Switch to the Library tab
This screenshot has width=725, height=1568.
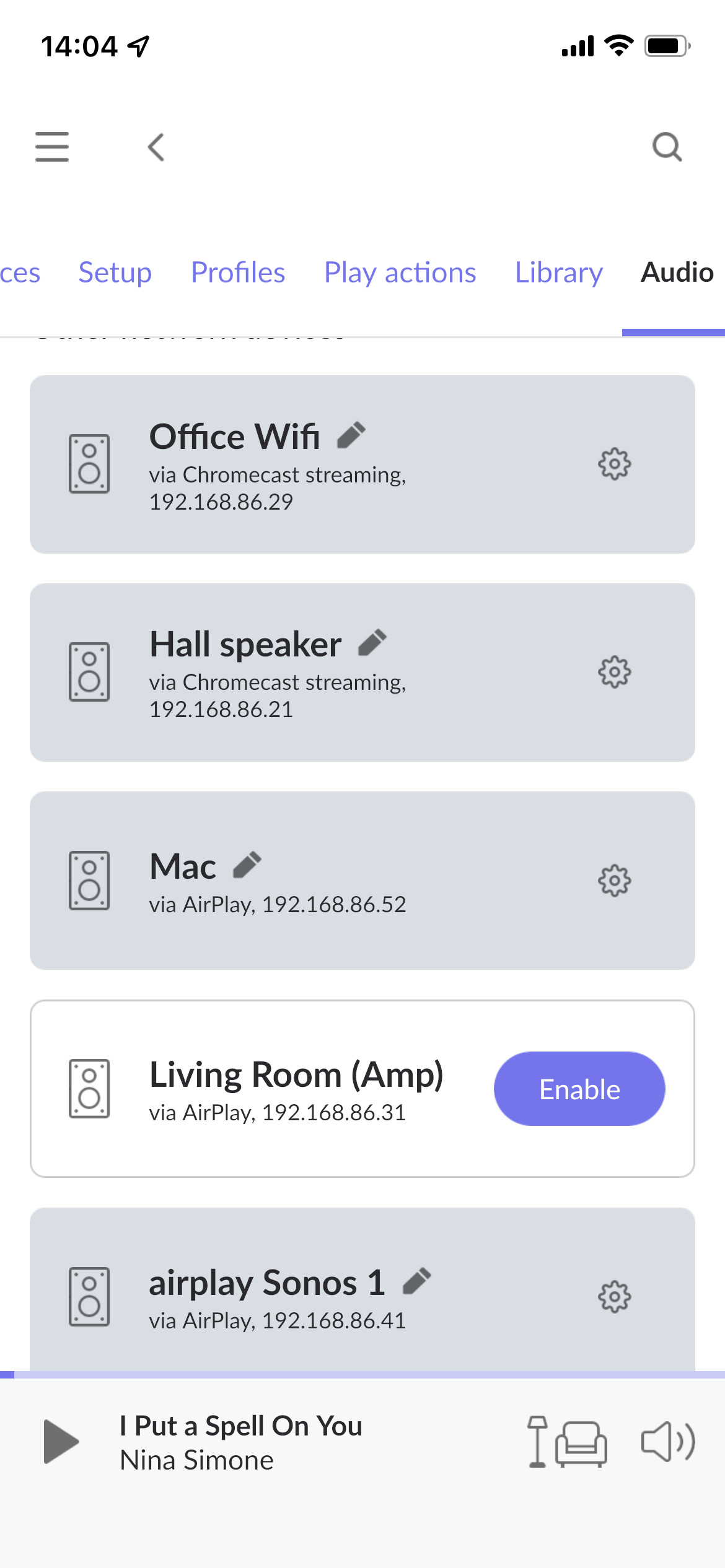559,272
